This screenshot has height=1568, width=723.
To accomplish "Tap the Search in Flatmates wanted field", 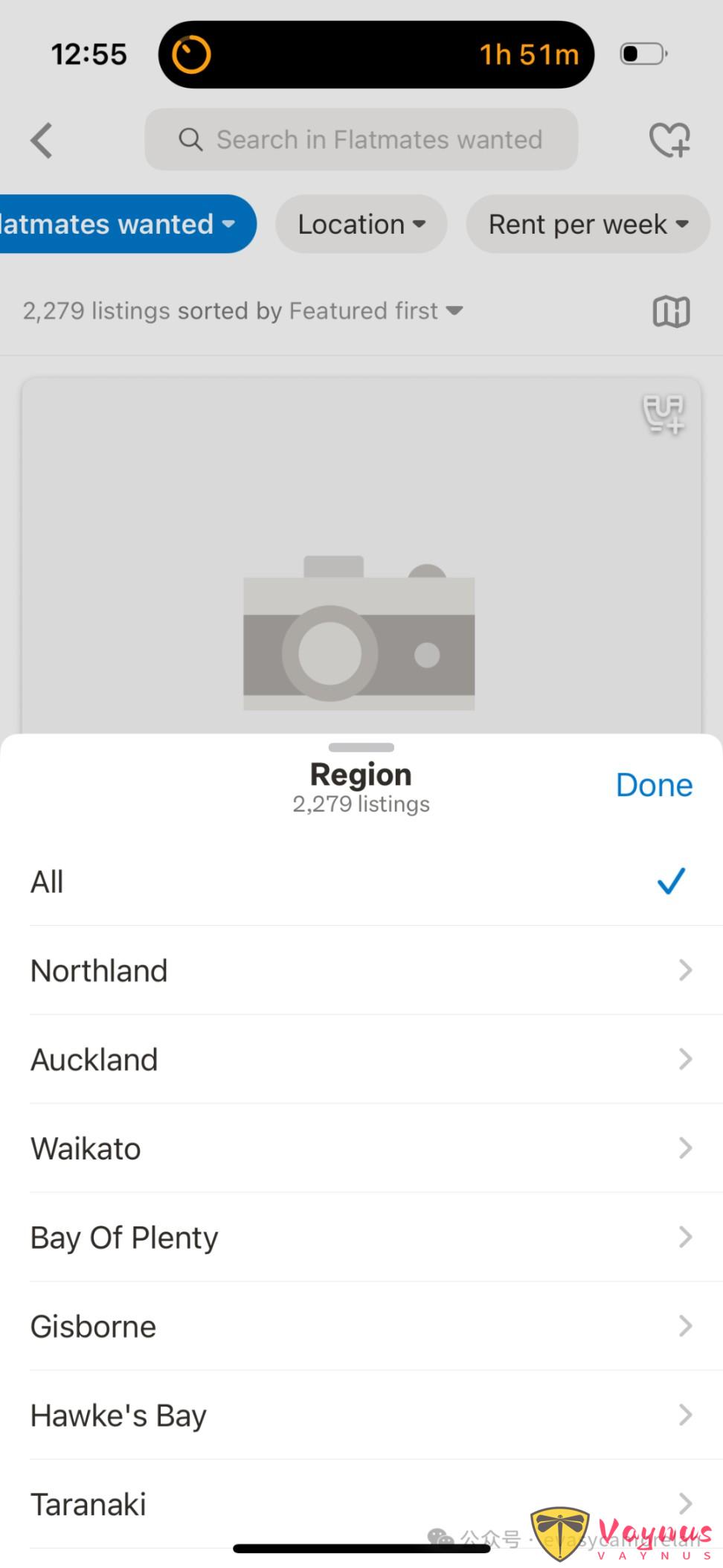I will [x=361, y=140].
